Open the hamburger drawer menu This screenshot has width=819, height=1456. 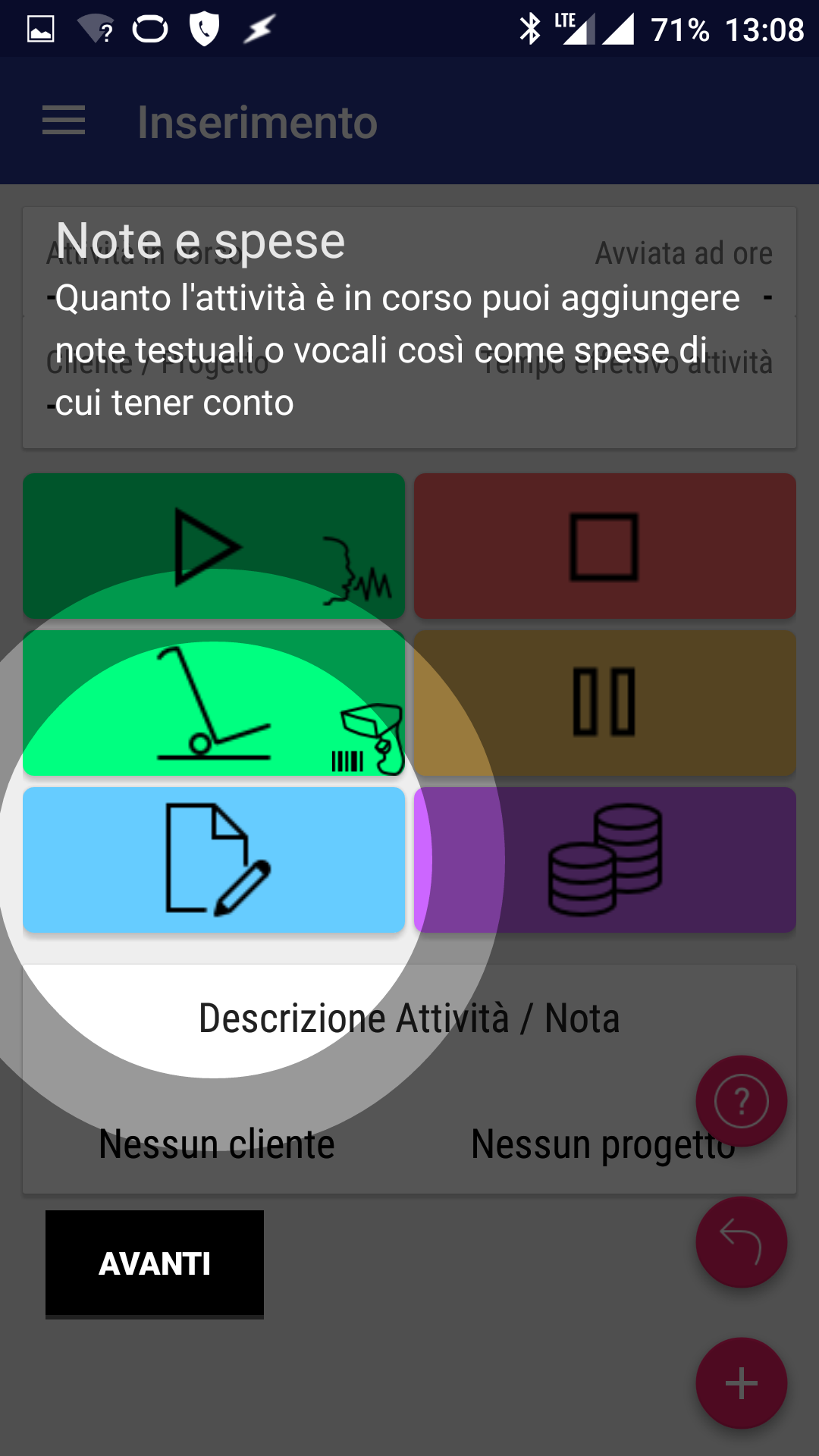click(64, 121)
